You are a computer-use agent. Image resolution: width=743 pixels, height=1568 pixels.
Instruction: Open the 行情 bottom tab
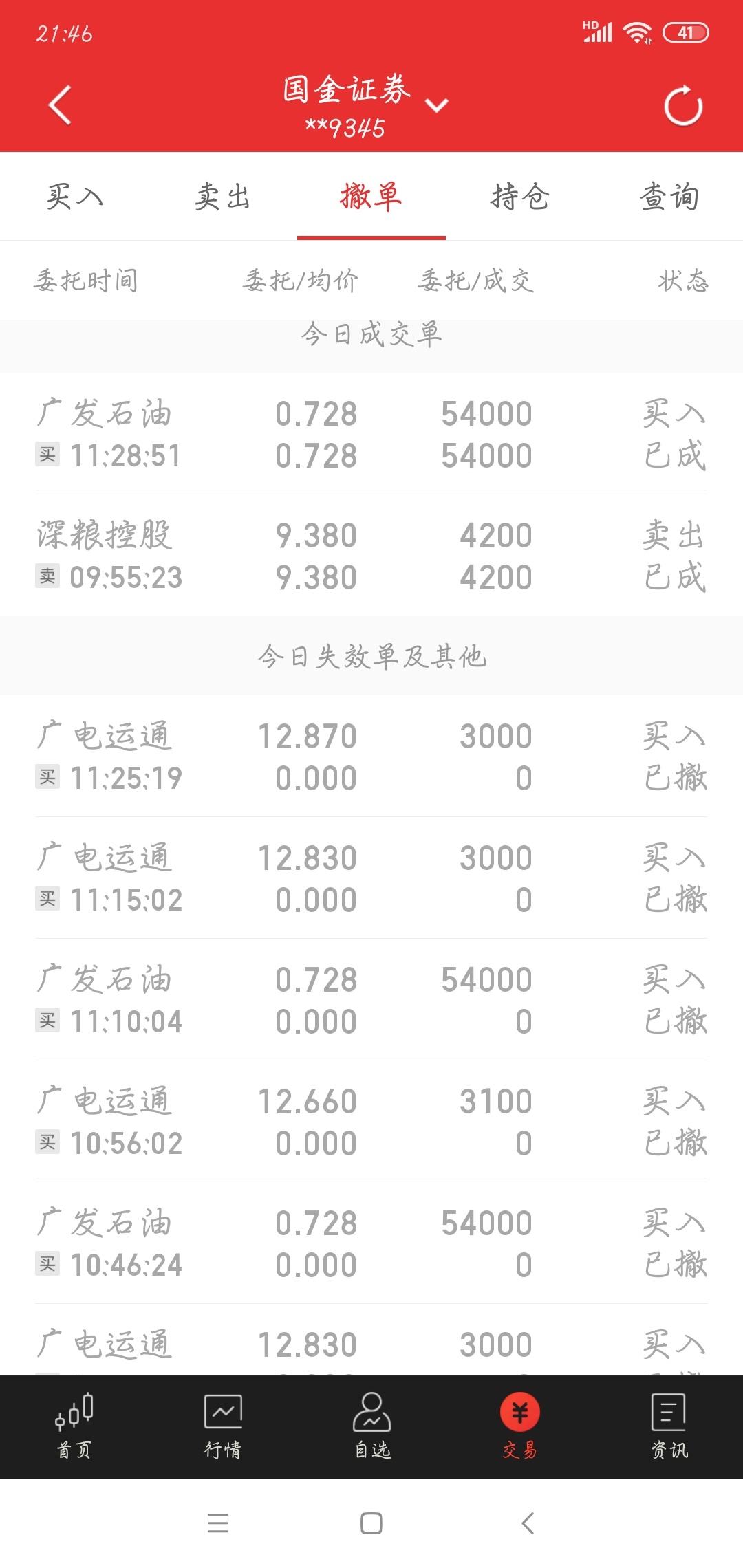[x=223, y=1426]
